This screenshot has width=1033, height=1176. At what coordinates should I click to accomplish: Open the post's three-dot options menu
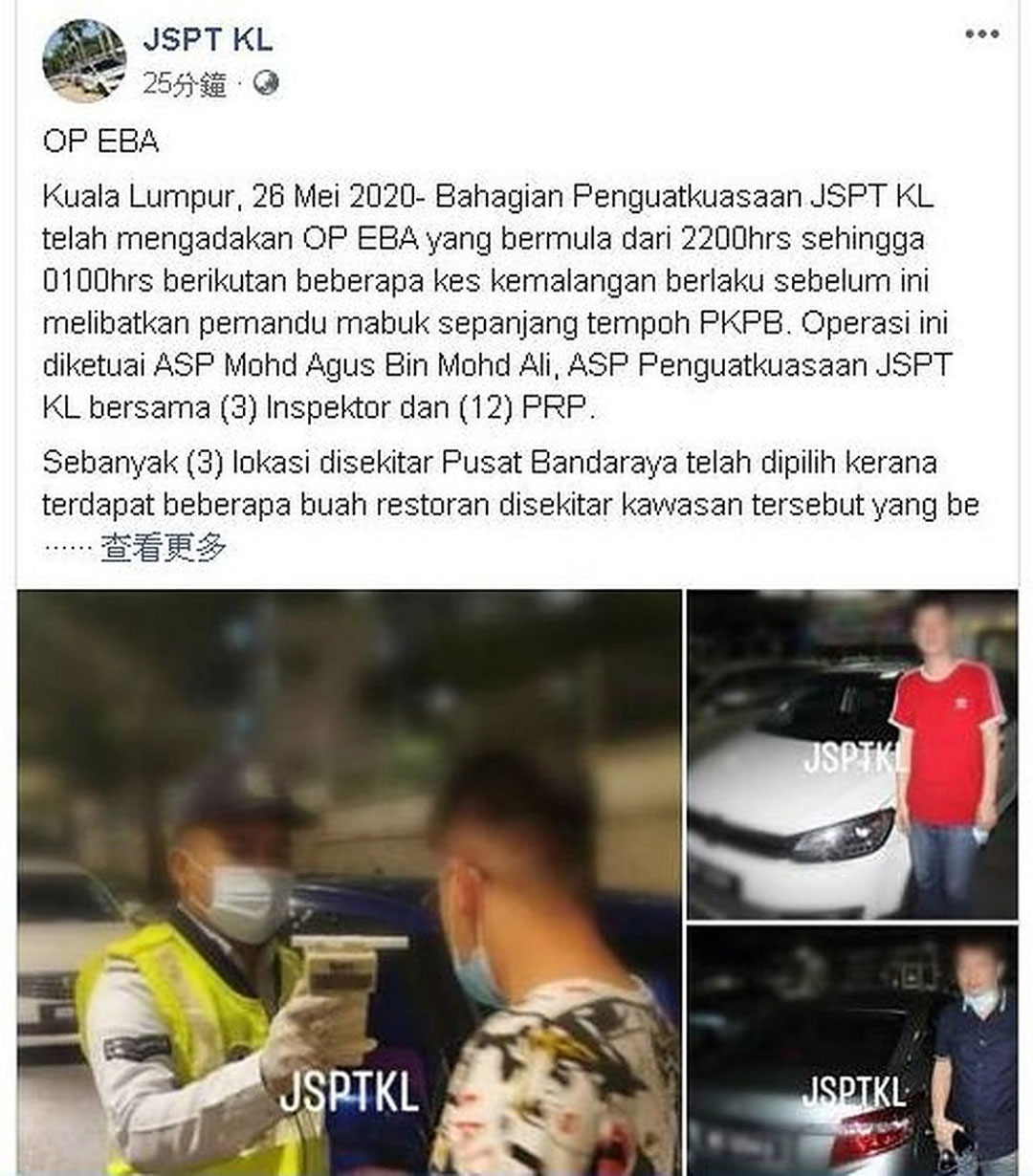[x=981, y=35]
